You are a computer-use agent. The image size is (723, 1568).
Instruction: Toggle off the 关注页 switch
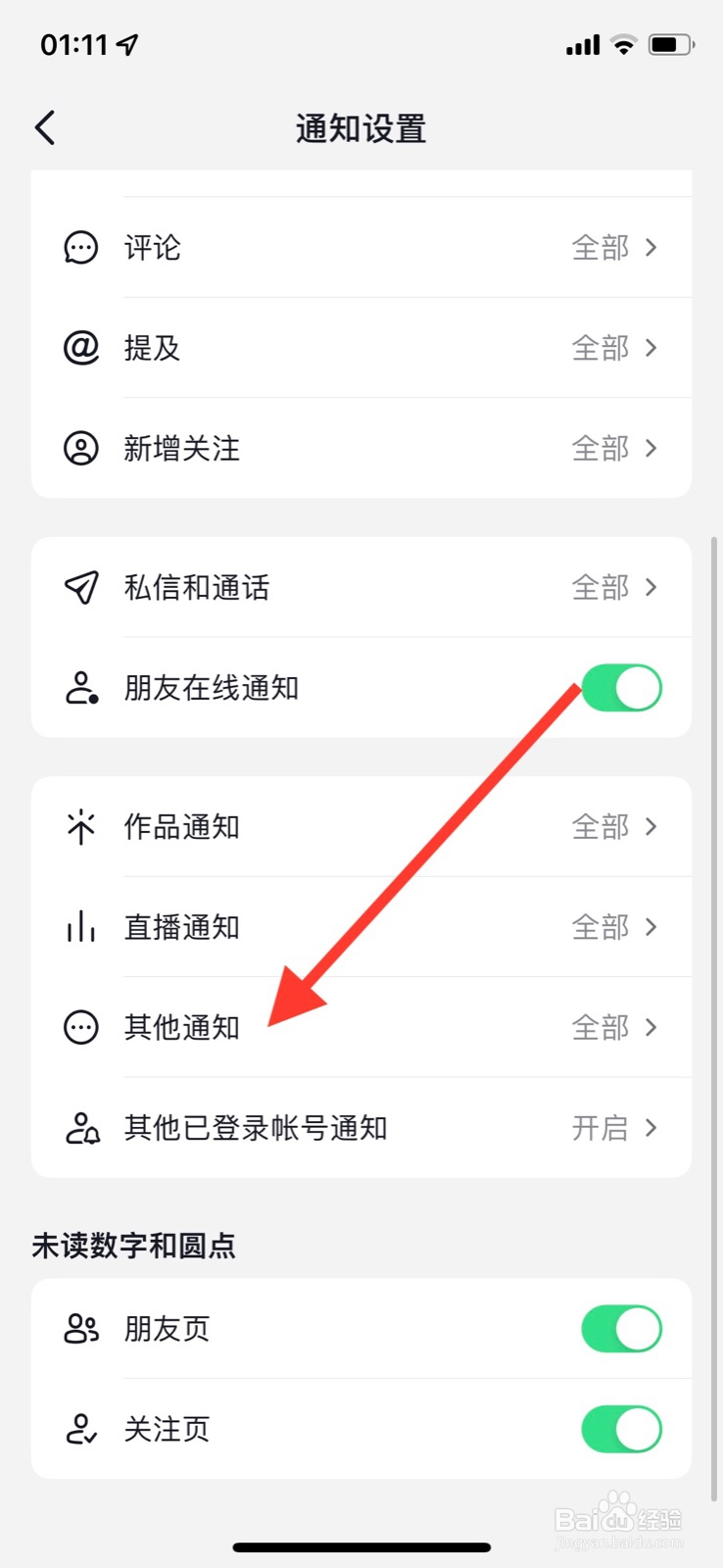(622, 1429)
